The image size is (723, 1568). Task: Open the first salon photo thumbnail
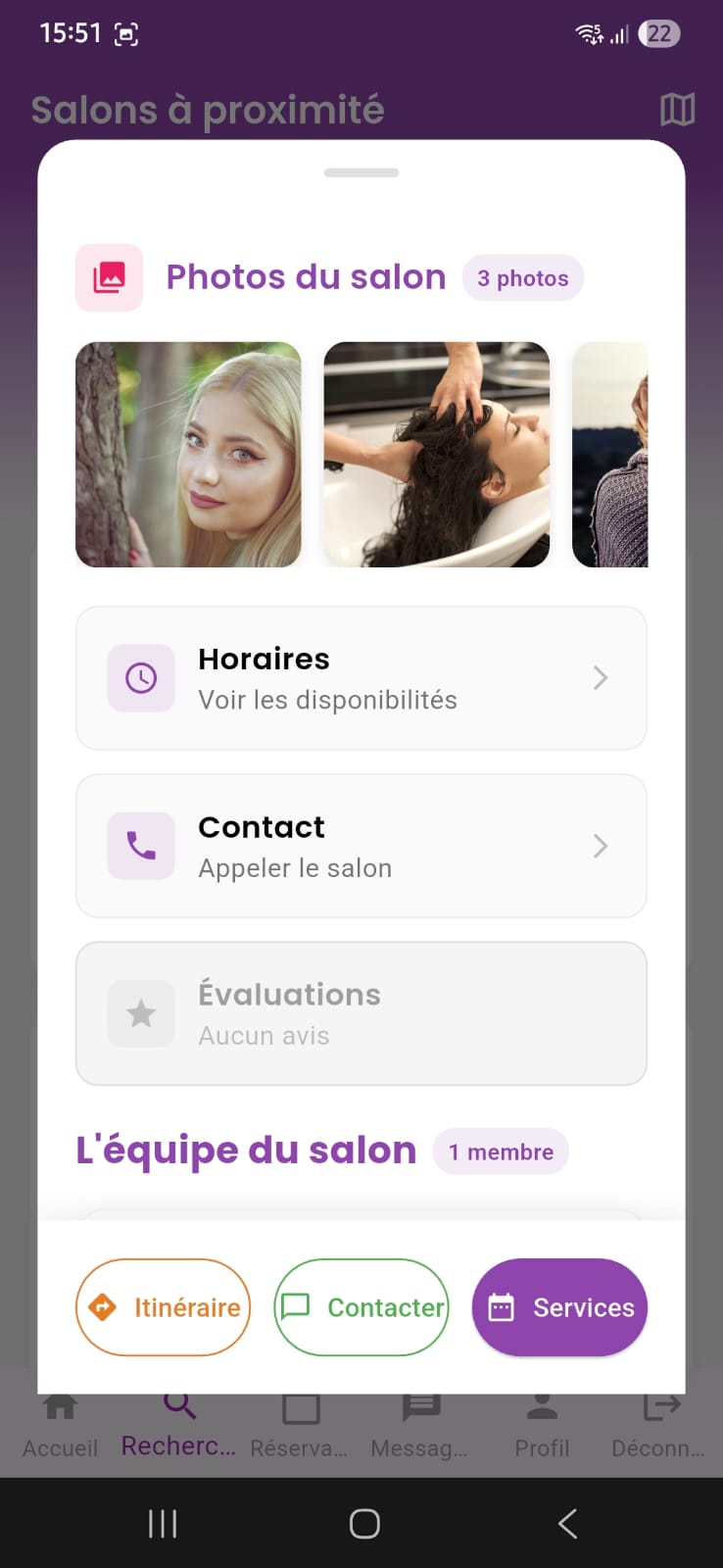(x=187, y=454)
